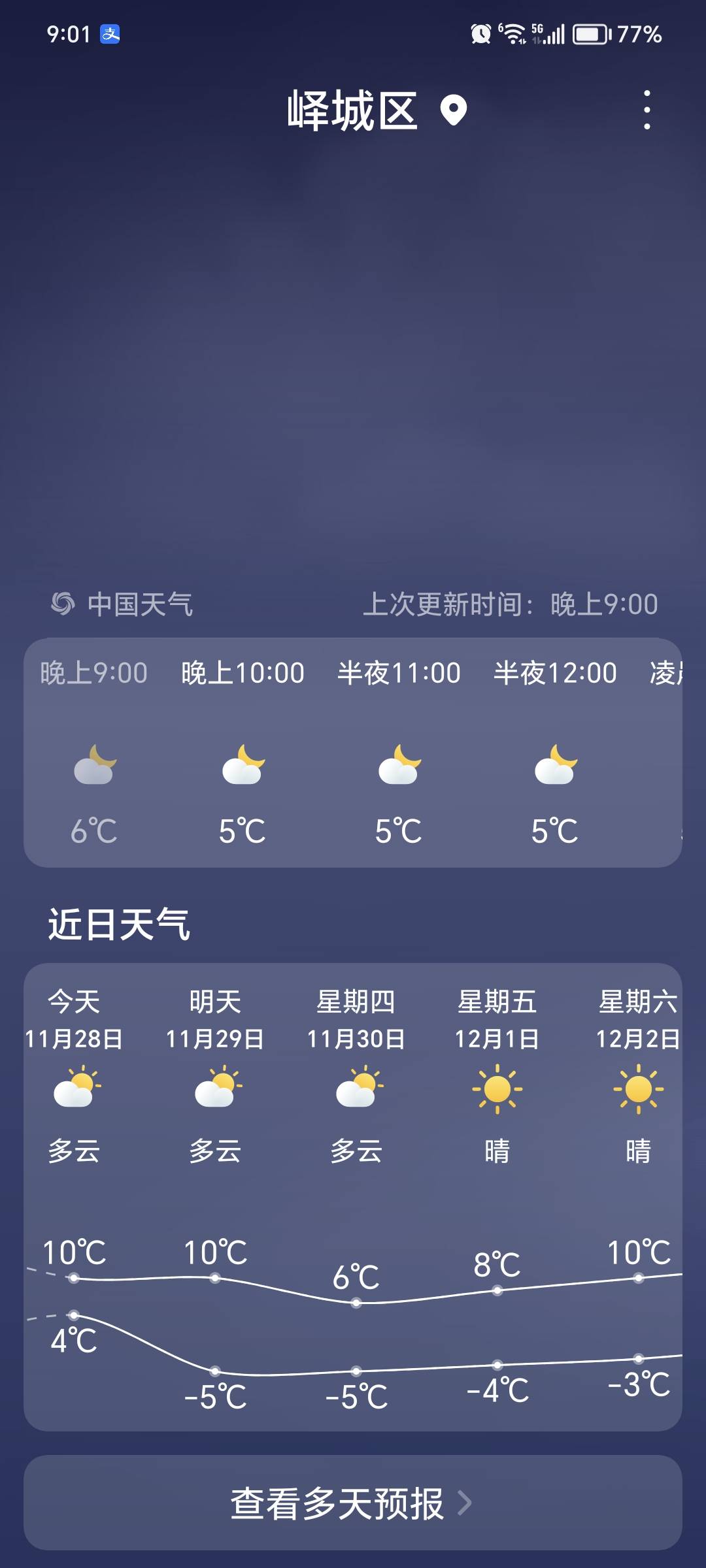Screen dimensions: 706x1568
Task: Tap the sun icon below 星期六
Action: tap(637, 1086)
